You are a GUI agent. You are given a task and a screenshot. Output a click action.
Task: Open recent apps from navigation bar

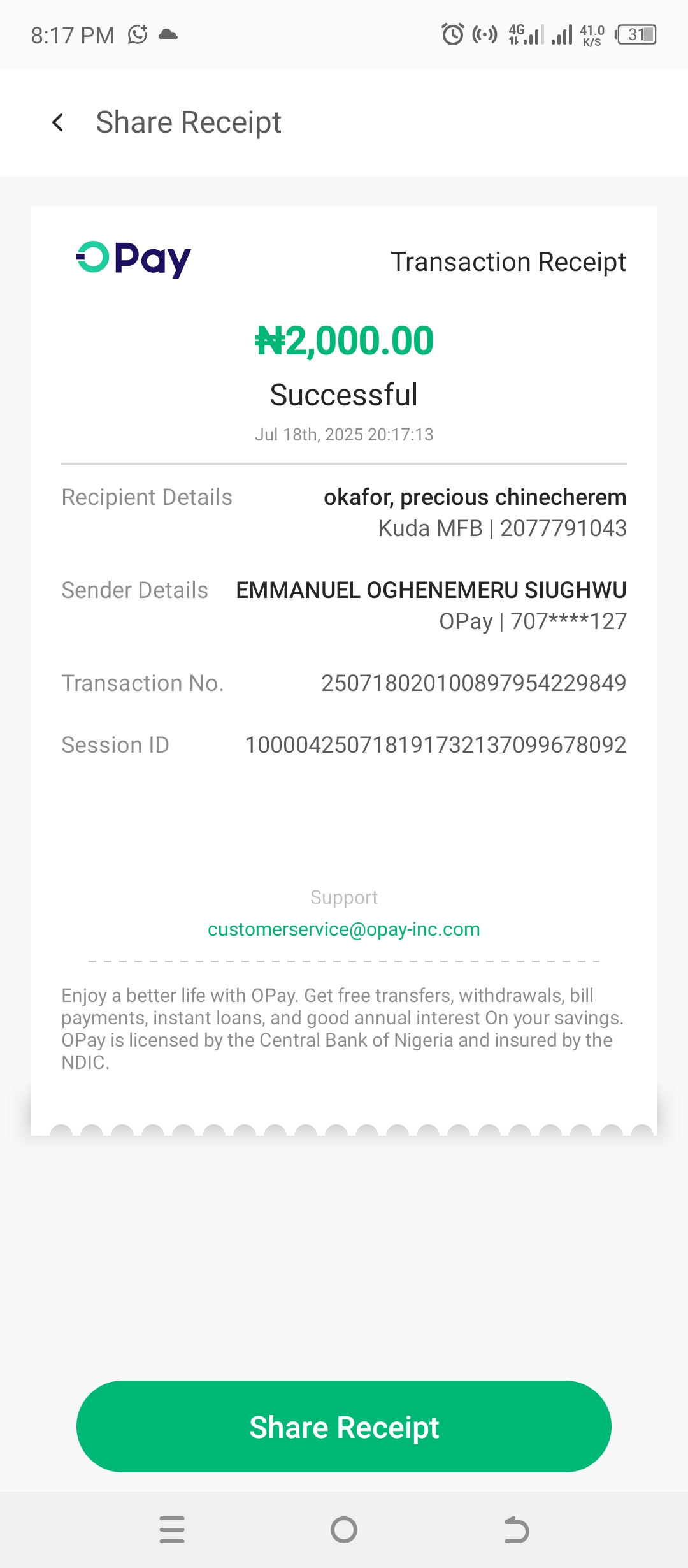coord(172,1530)
